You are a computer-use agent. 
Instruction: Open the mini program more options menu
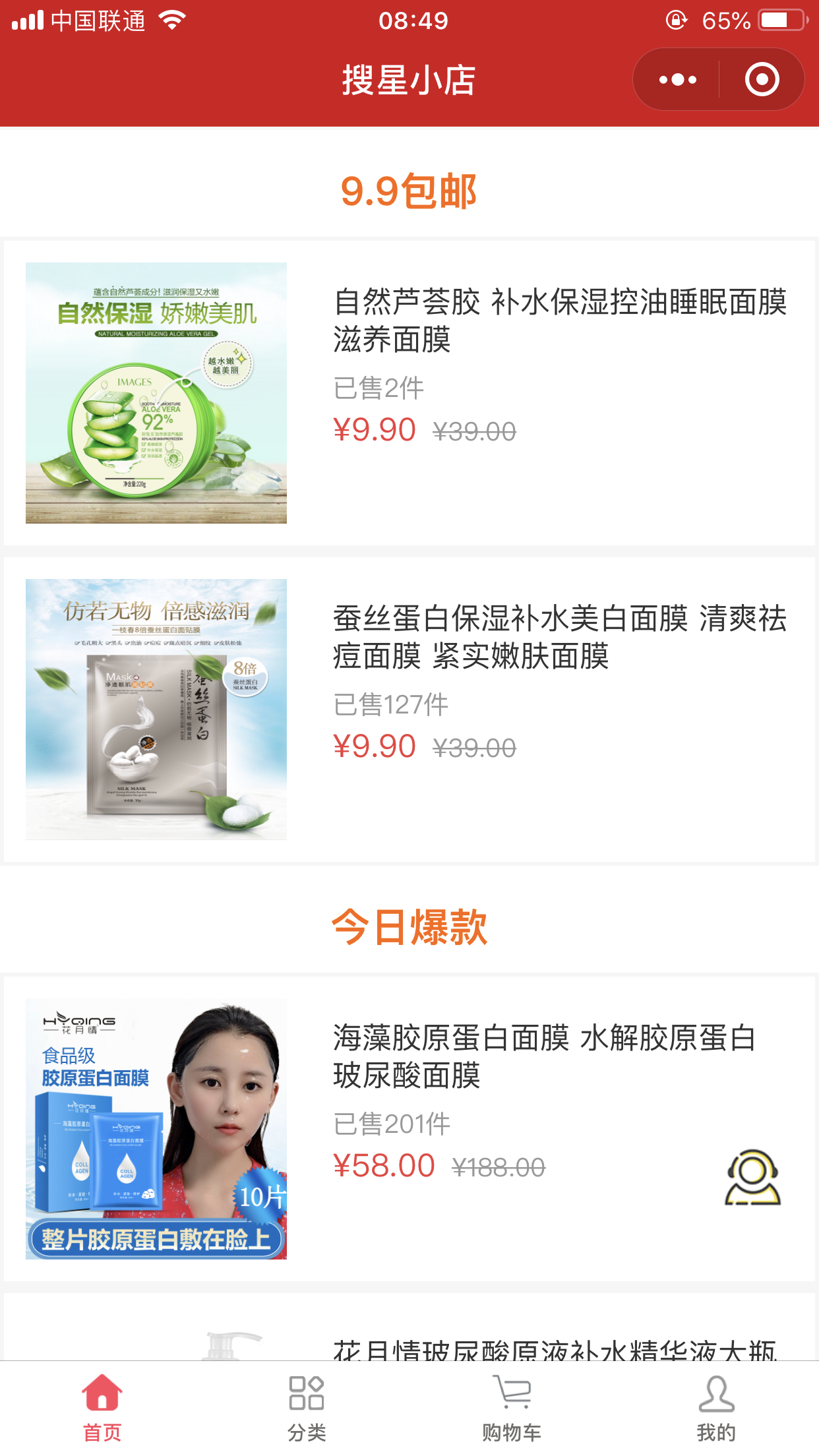coord(677,80)
